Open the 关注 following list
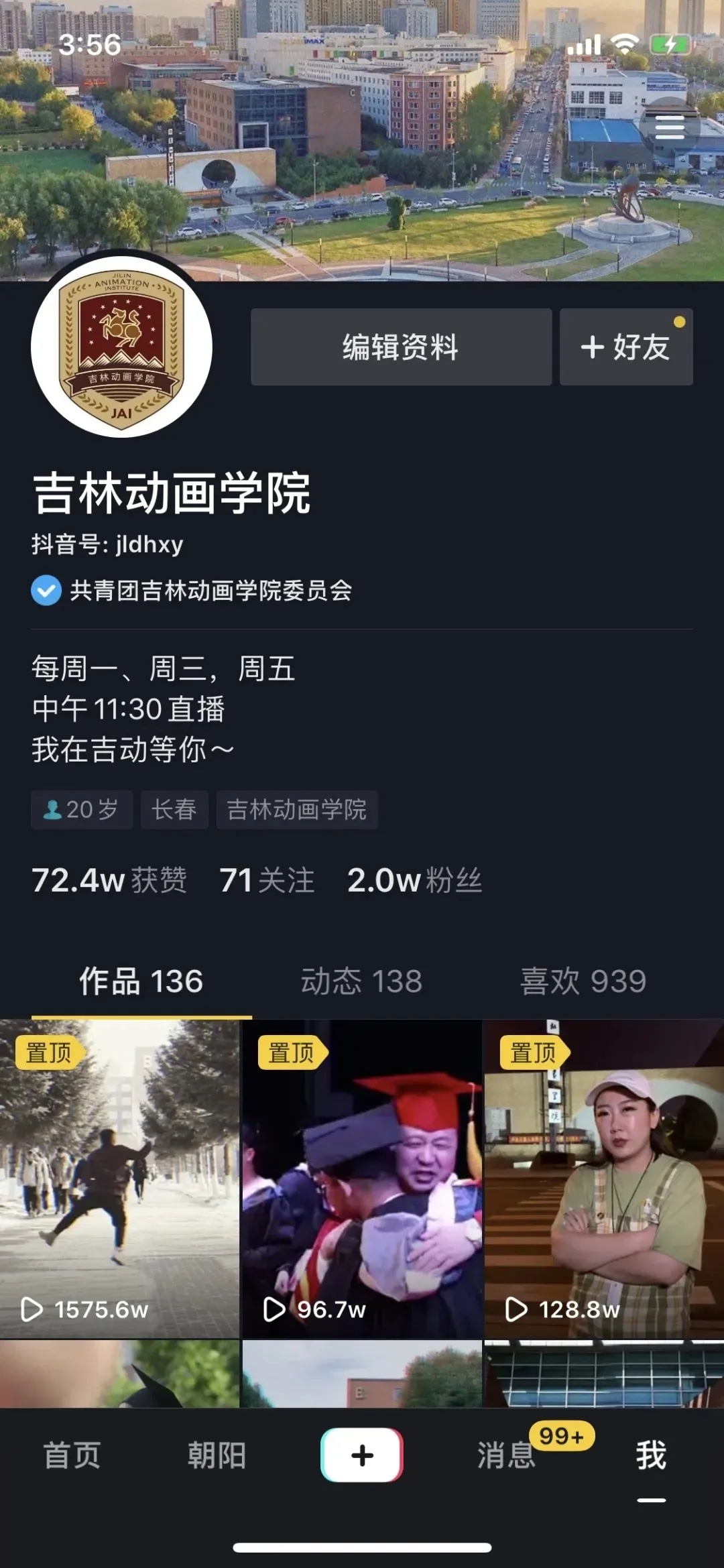 tap(267, 880)
